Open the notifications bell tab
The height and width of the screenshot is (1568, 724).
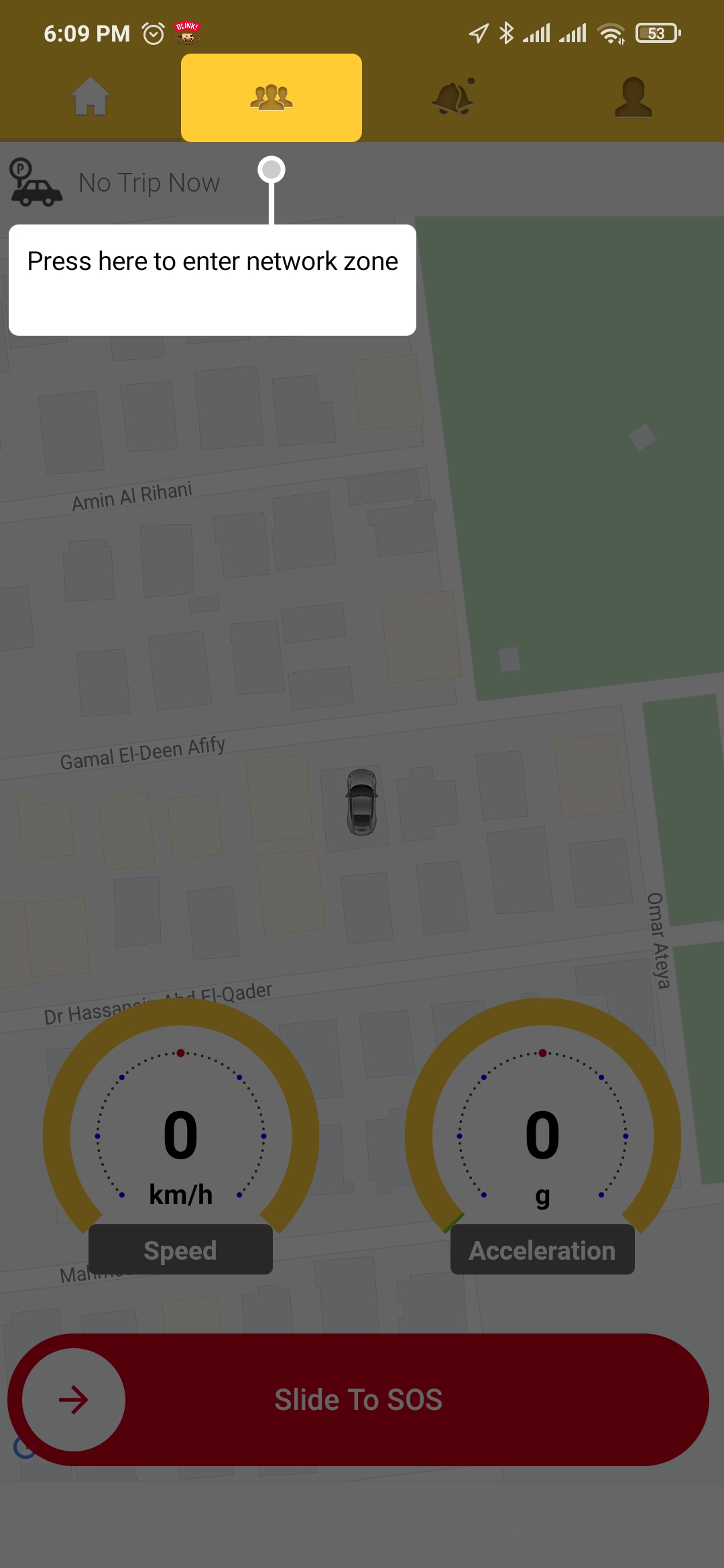coord(453,98)
